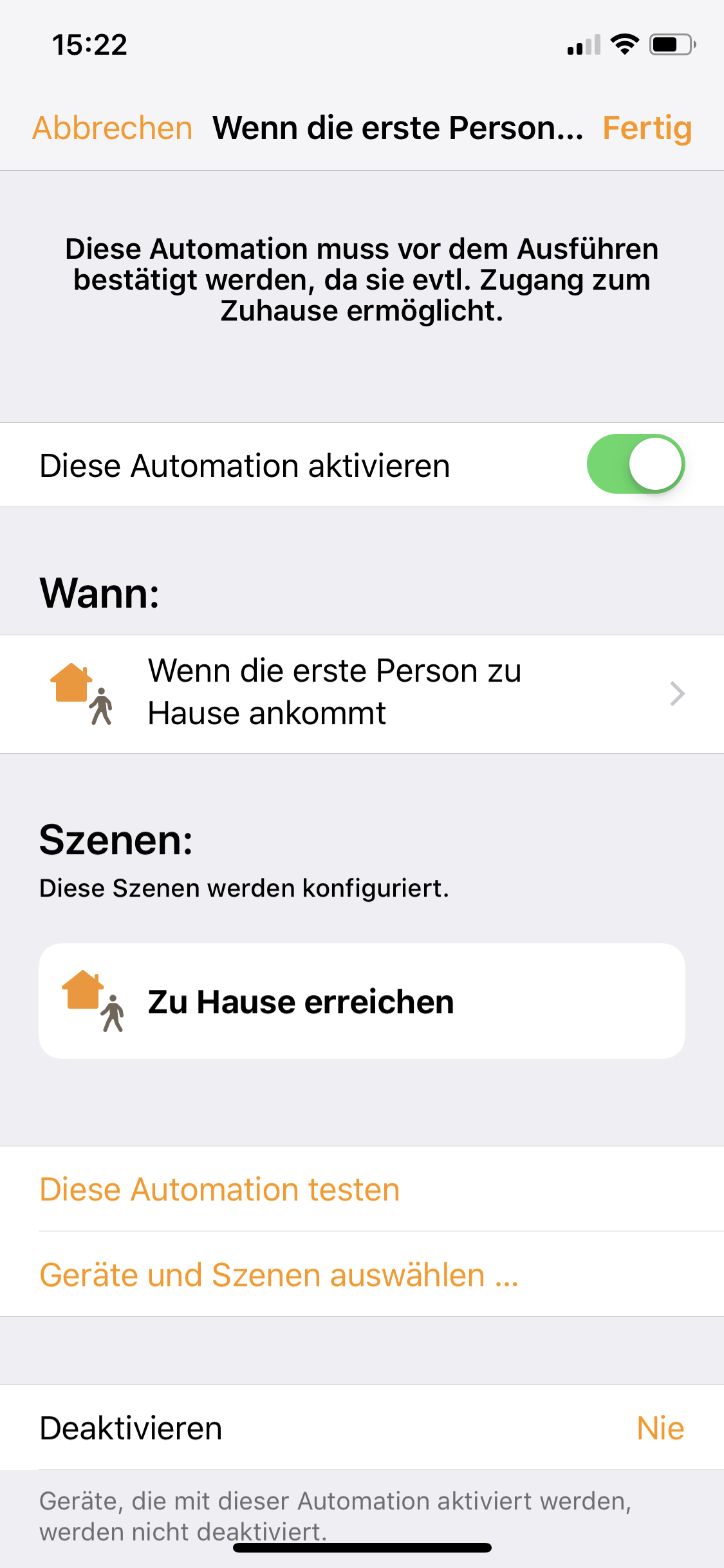Confirm with the Fertig button
Screen dimensions: 724x1568
(x=646, y=127)
